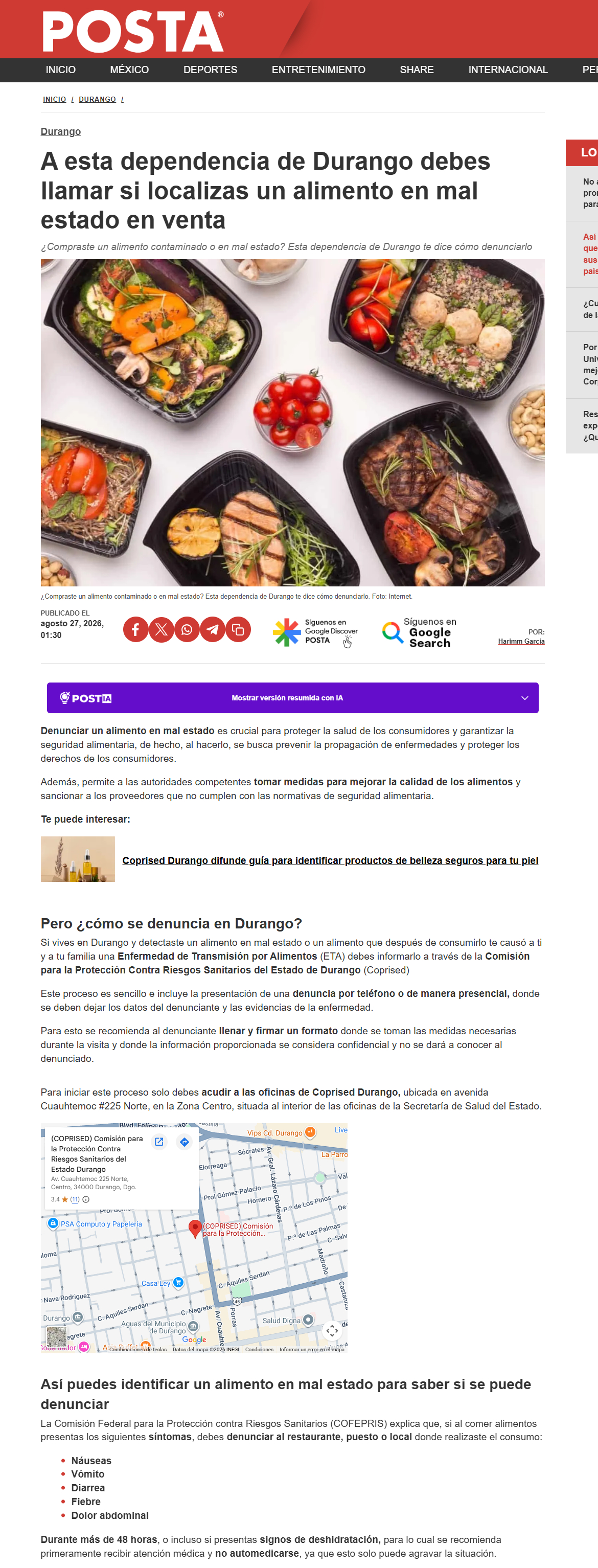Screen dimensions: 598x1568
Task: Open directions on the Coprised map card
Action: 185,1141
